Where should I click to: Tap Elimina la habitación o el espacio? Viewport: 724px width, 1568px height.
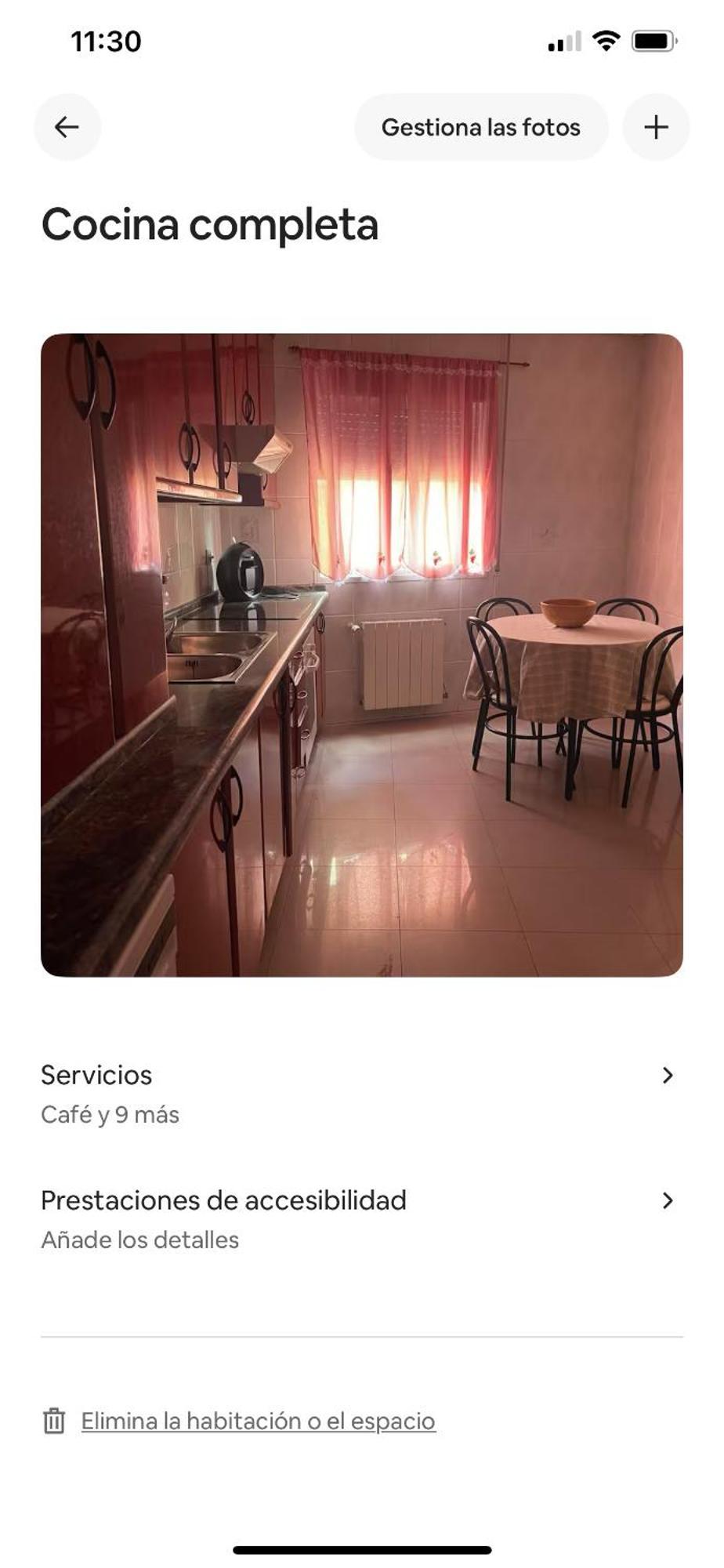tap(258, 1421)
